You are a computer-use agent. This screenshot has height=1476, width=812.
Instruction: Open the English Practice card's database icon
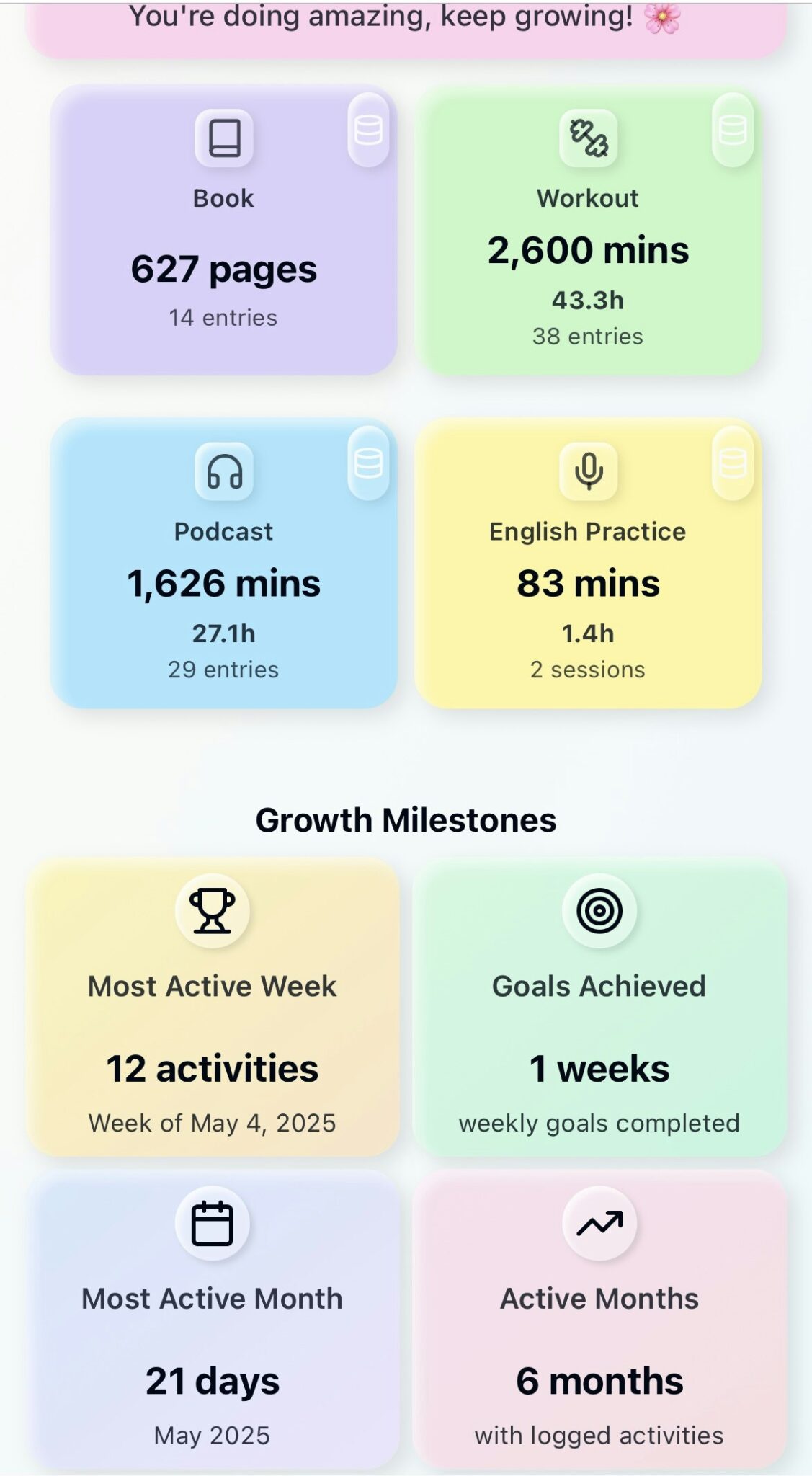click(x=732, y=463)
